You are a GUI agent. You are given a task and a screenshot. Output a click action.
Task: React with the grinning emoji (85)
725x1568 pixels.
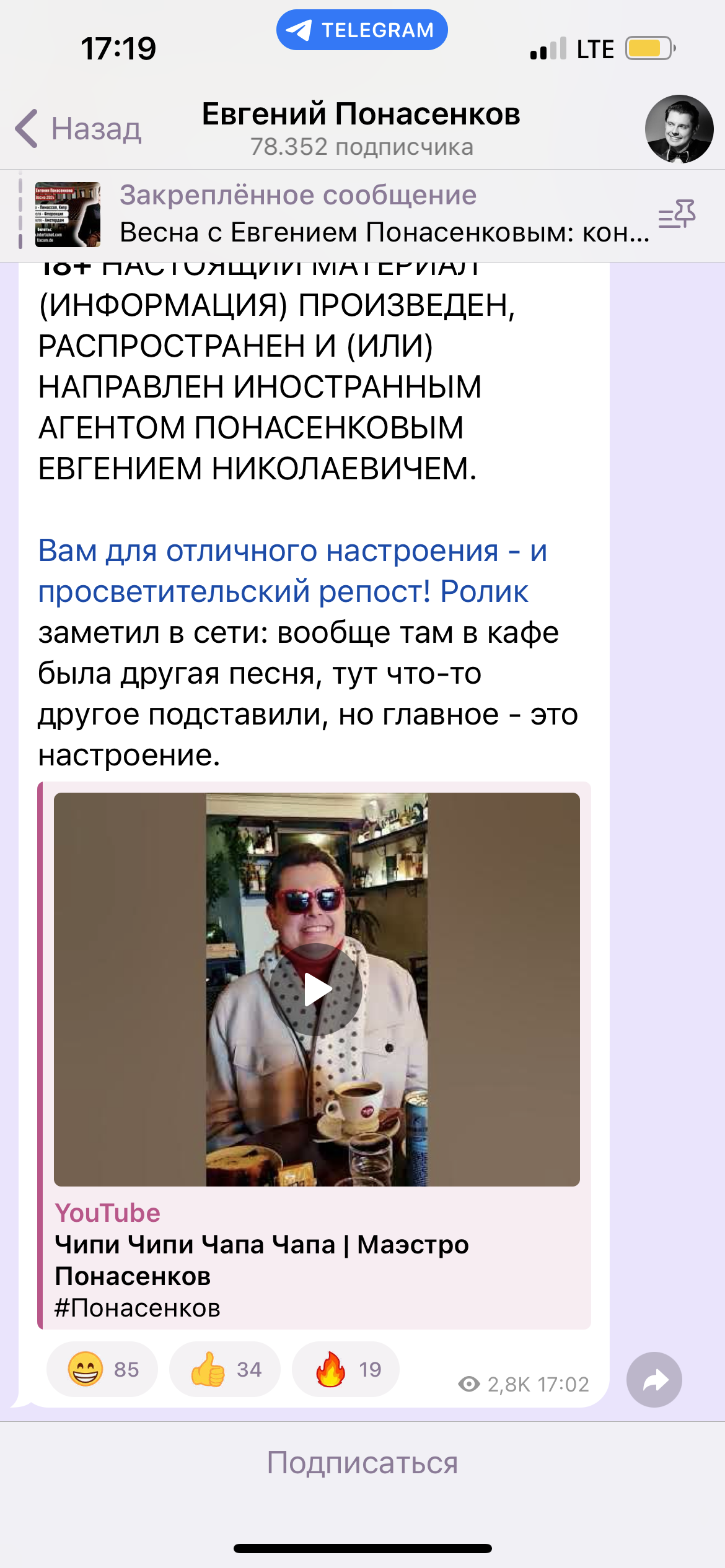pos(102,1369)
